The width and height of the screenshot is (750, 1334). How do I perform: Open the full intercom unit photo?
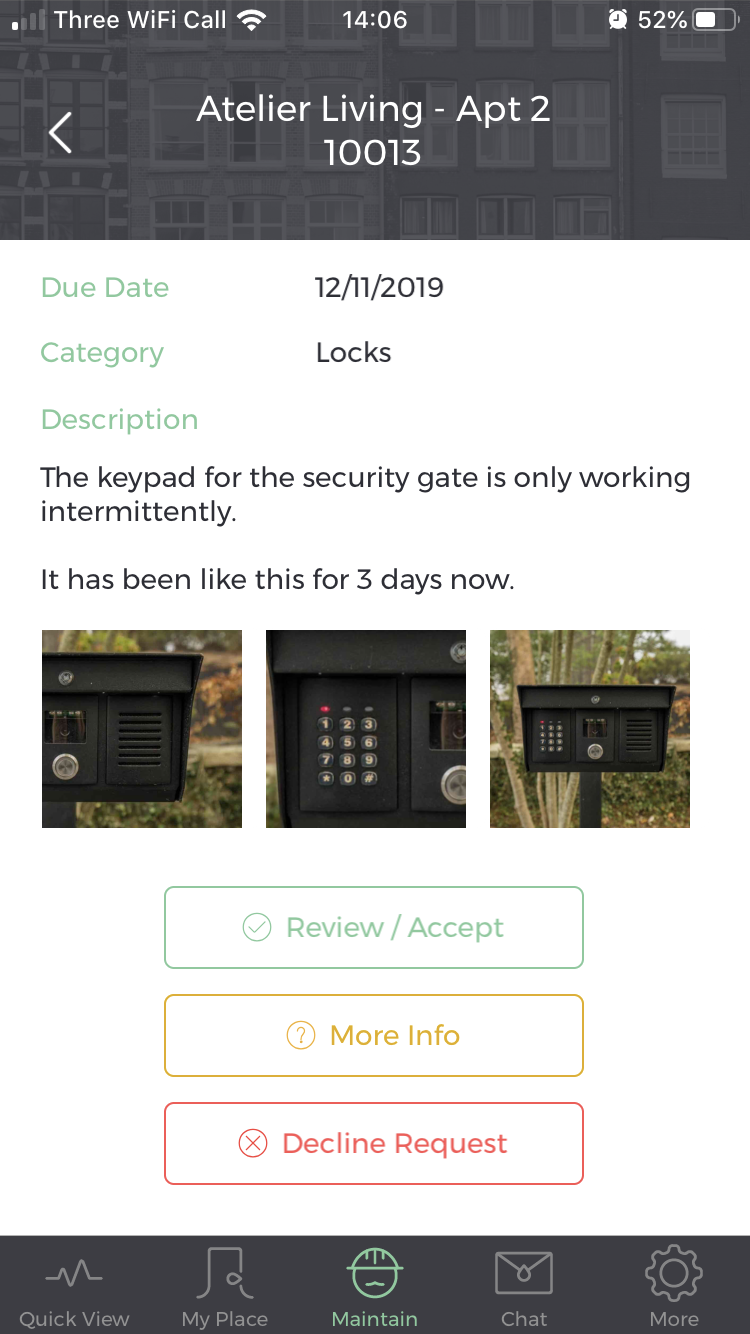[x=590, y=729]
